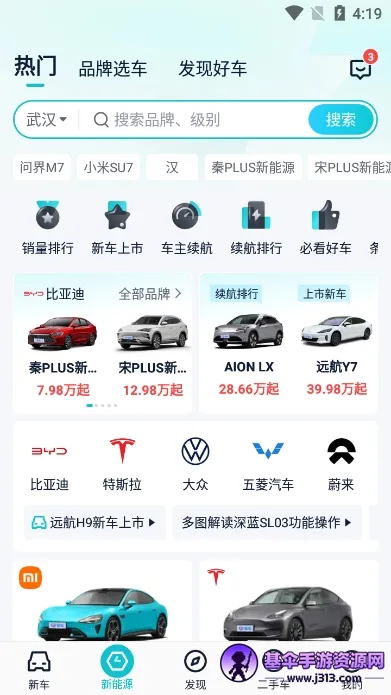
Task: Select the 小米SU7 suggestion chip
Action: (x=108, y=168)
